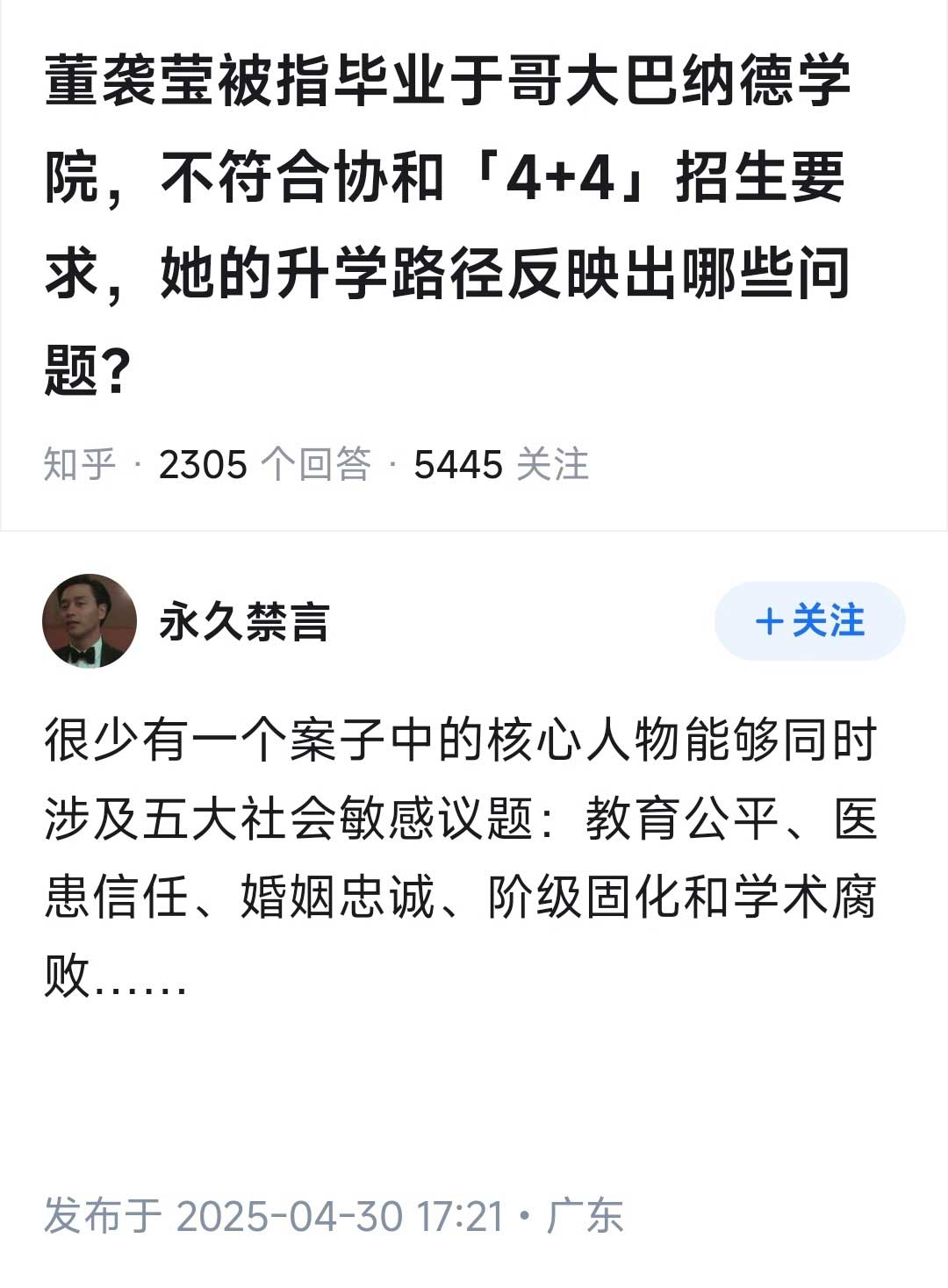Follow the user 永久禁言
Image resolution: width=948 pixels, height=1288 pixels.
(809, 621)
